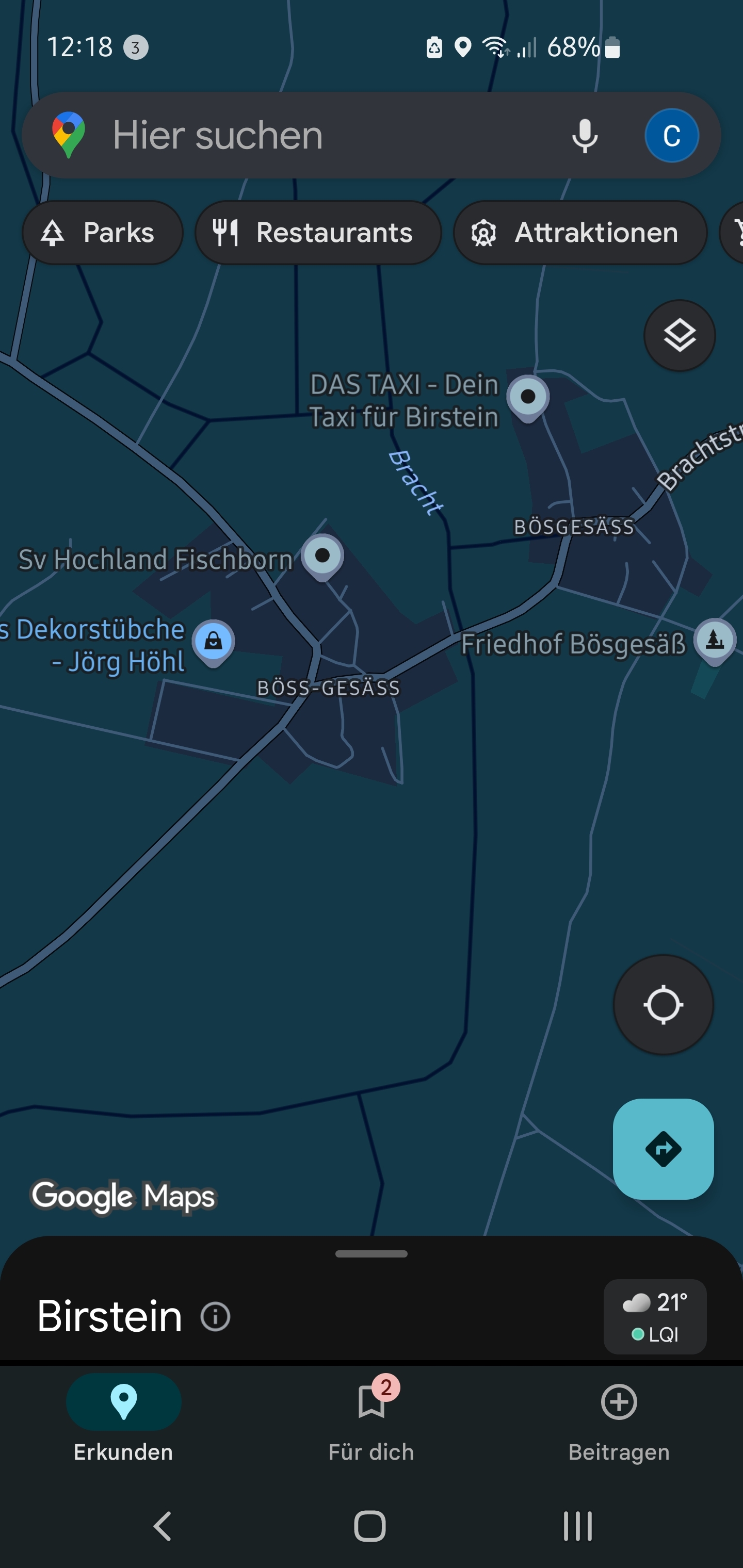743x1568 pixels.
Task: Select the Attraktionen chip
Action: 580,233
